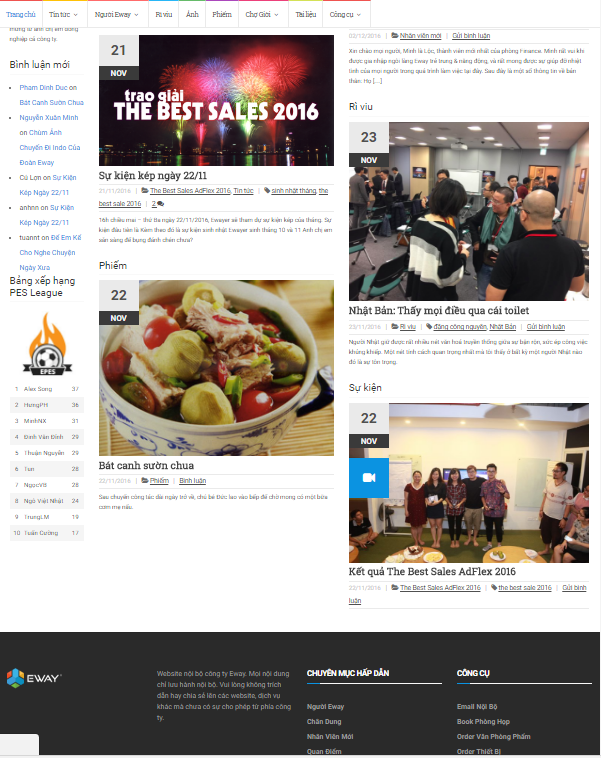Open Người Eway in footer categories
The height and width of the screenshot is (758, 601).
[325, 707]
